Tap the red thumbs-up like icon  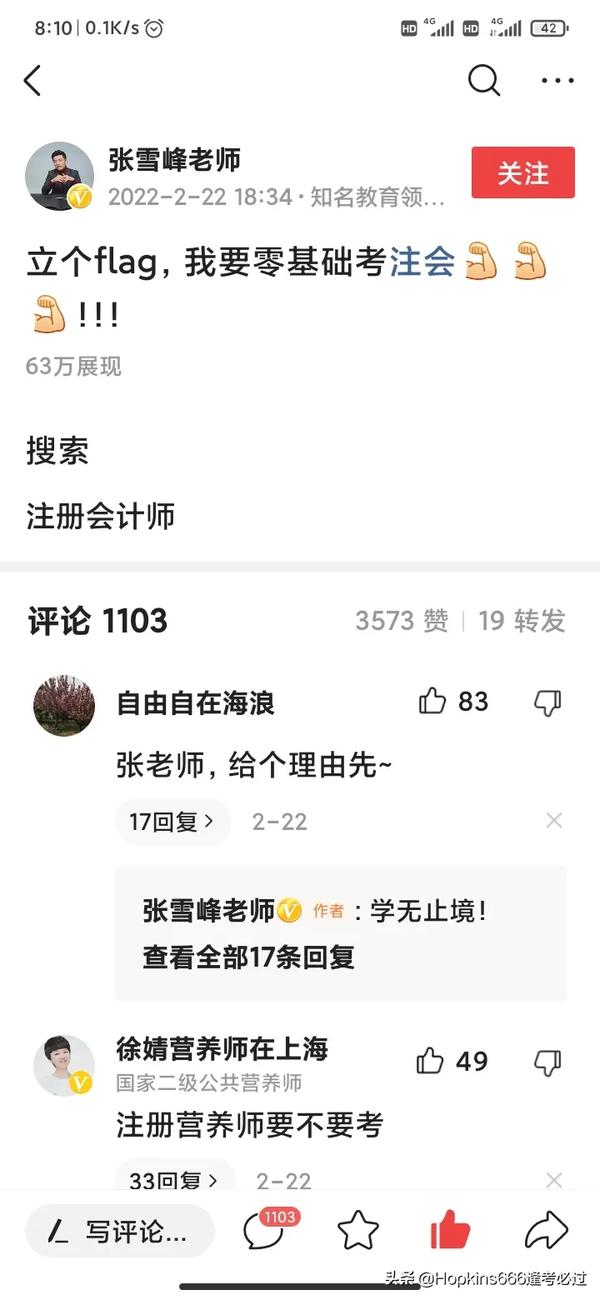tap(450, 1230)
